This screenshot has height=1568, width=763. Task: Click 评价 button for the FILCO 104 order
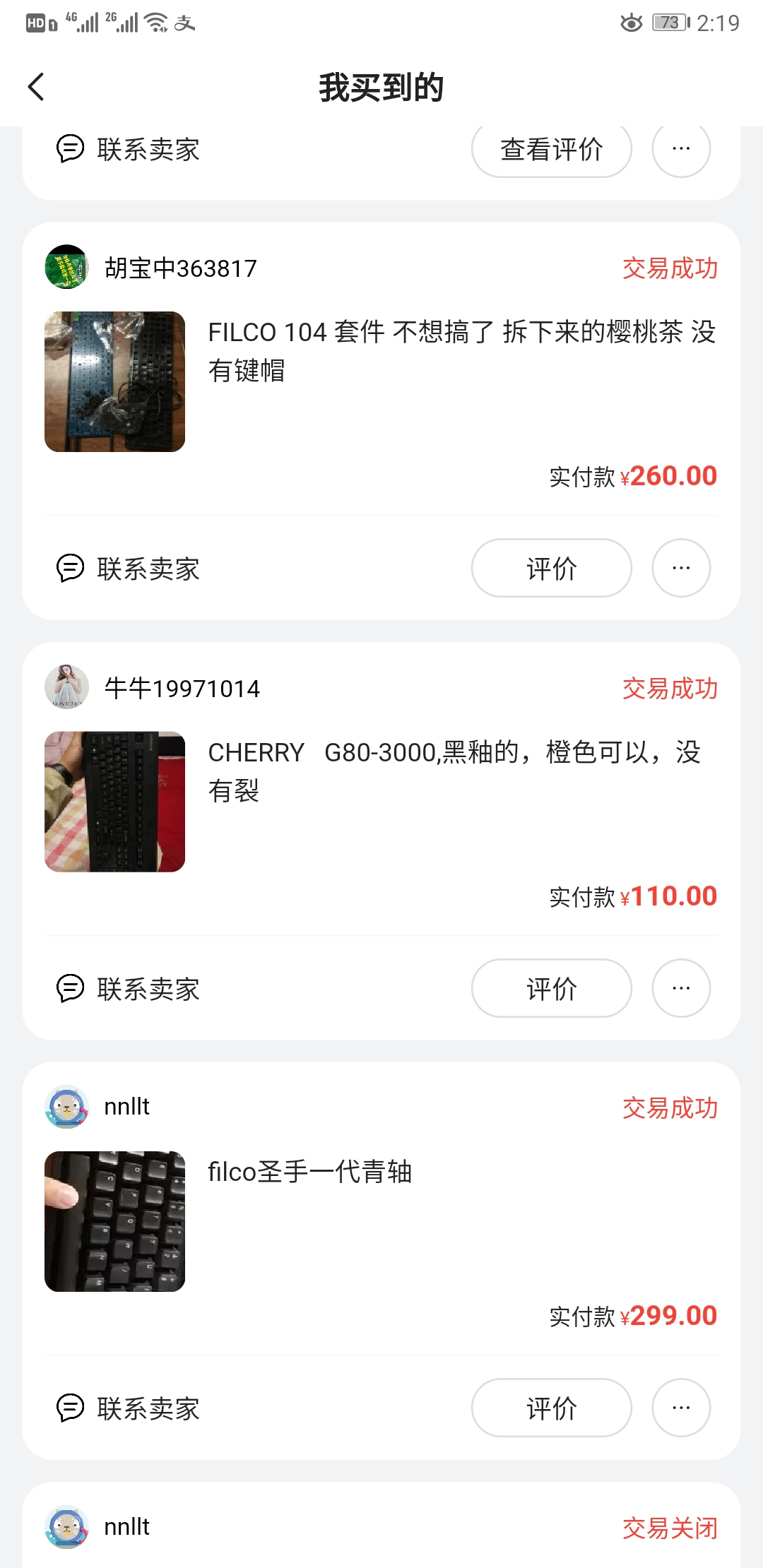[551, 568]
